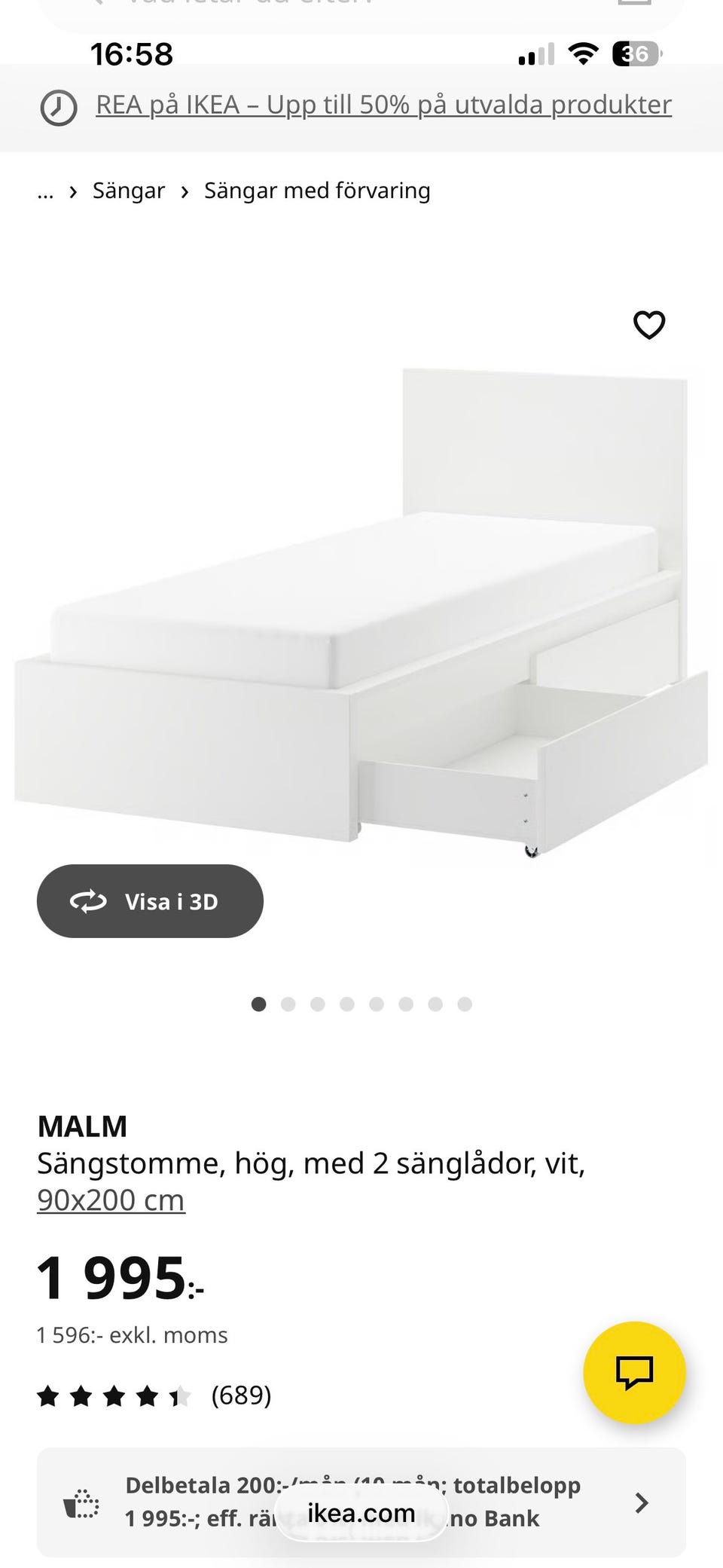
Task: View the 689 customer reviews
Action: 240,1395
